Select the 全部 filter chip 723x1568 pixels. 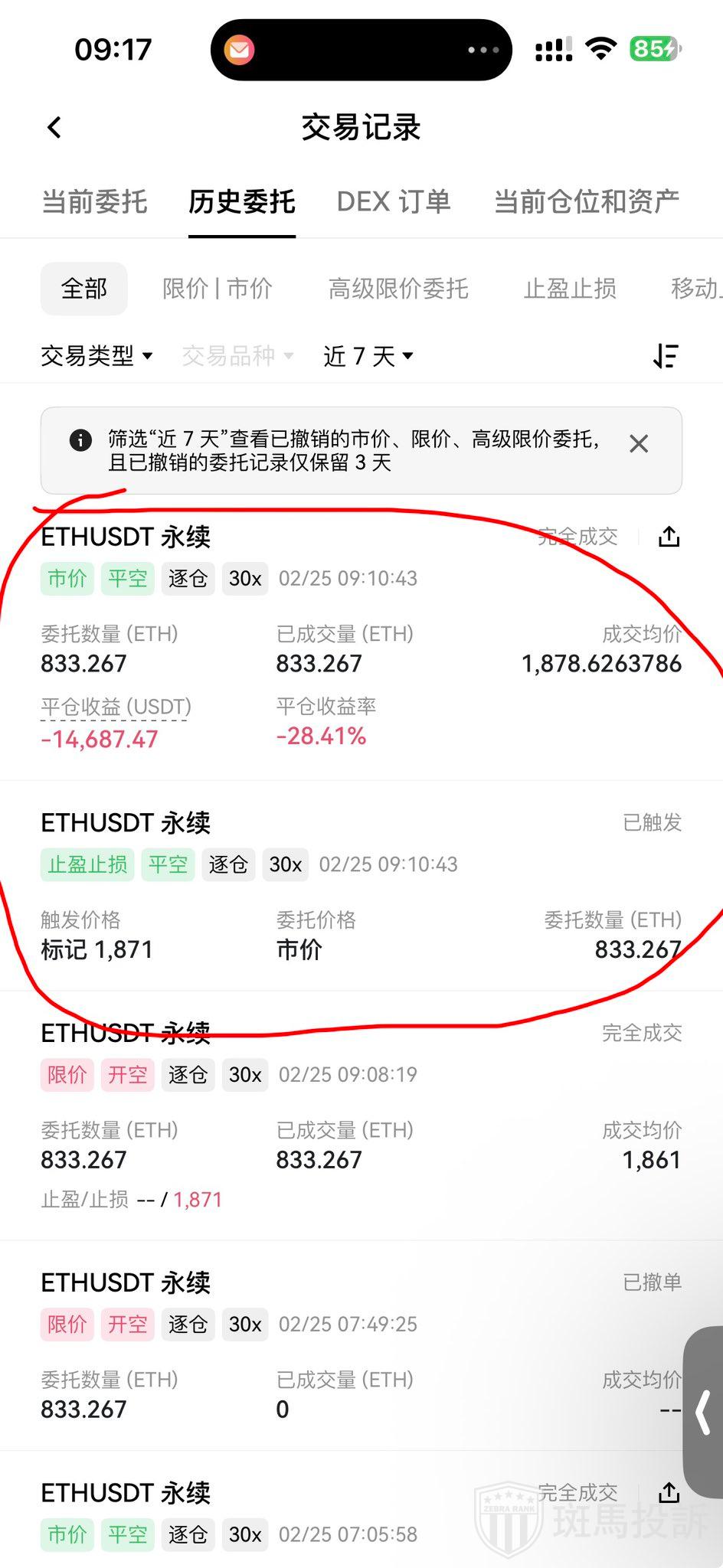pyautogui.click(x=84, y=289)
